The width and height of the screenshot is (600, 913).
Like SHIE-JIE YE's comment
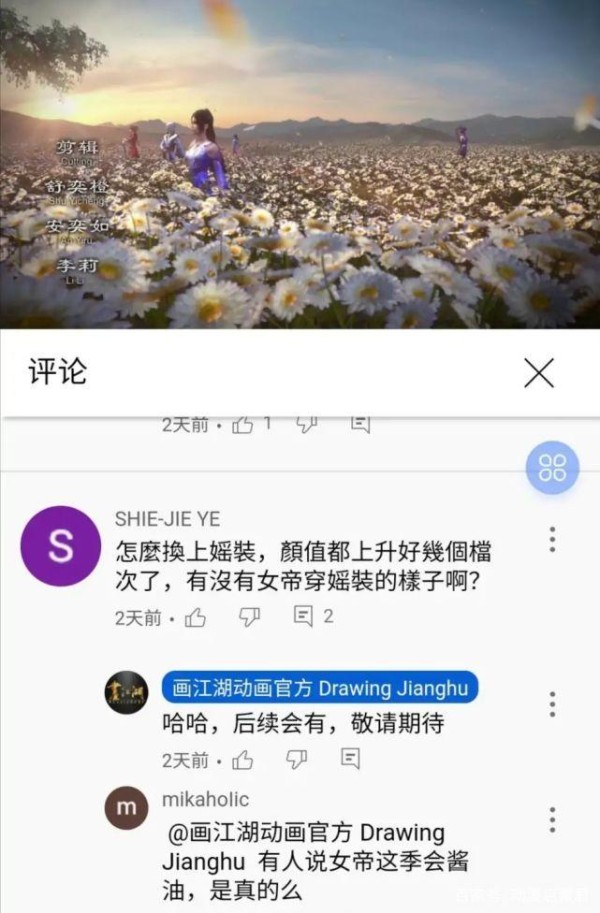[196, 617]
